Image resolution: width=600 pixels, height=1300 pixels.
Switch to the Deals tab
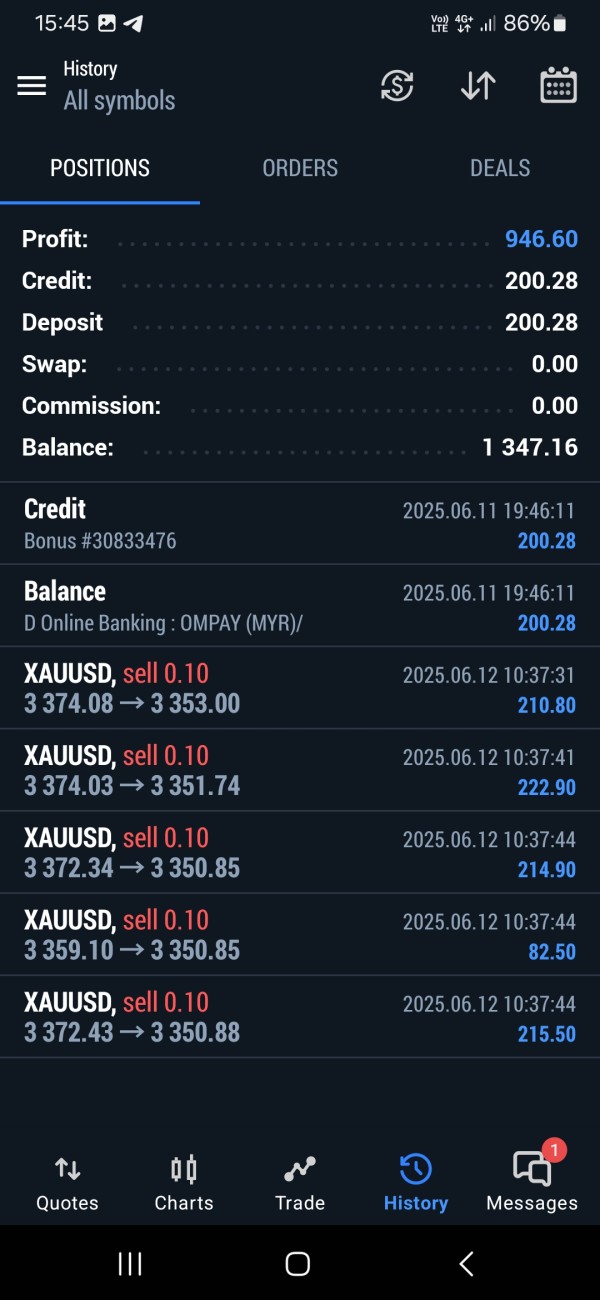(x=500, y=168)
